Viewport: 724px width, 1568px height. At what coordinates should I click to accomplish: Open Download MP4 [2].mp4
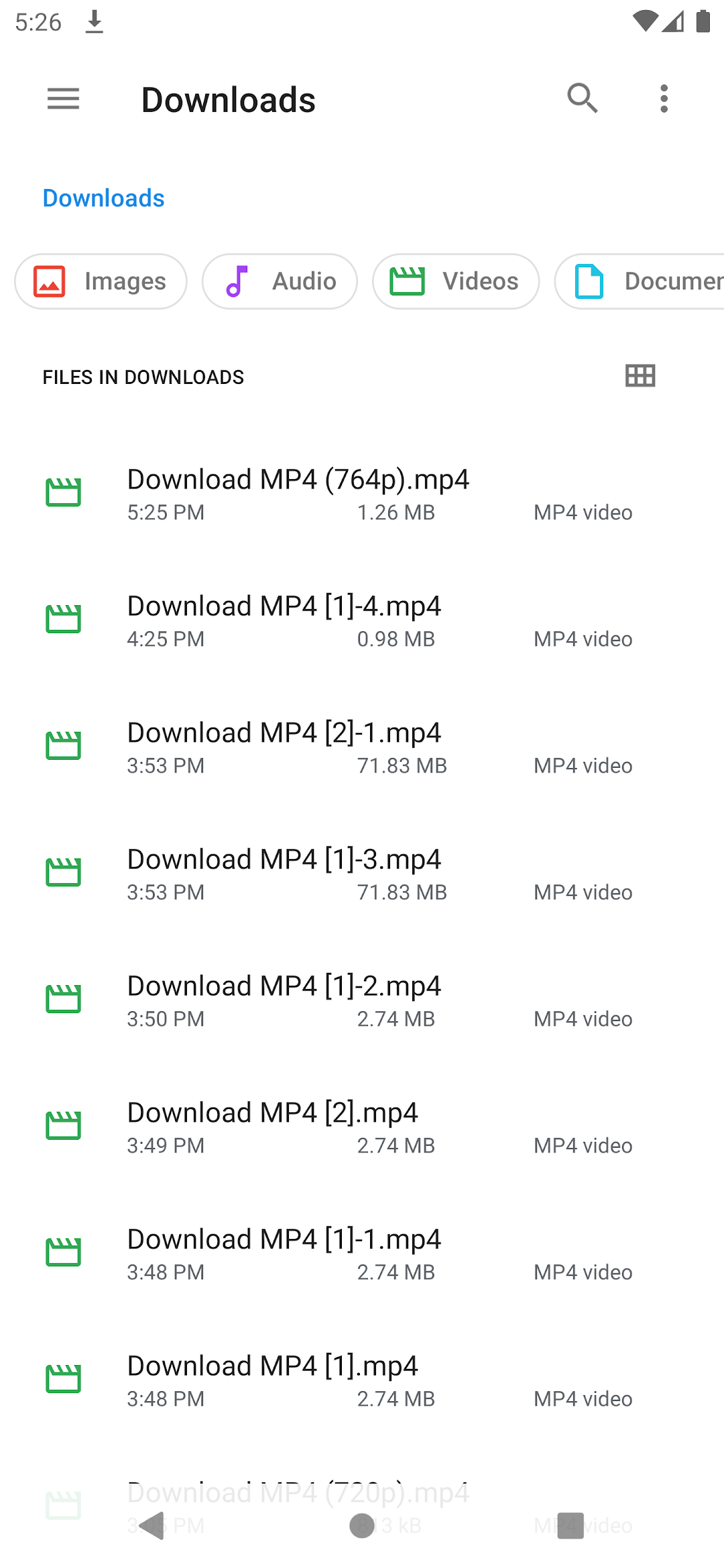click(362, 1128)
